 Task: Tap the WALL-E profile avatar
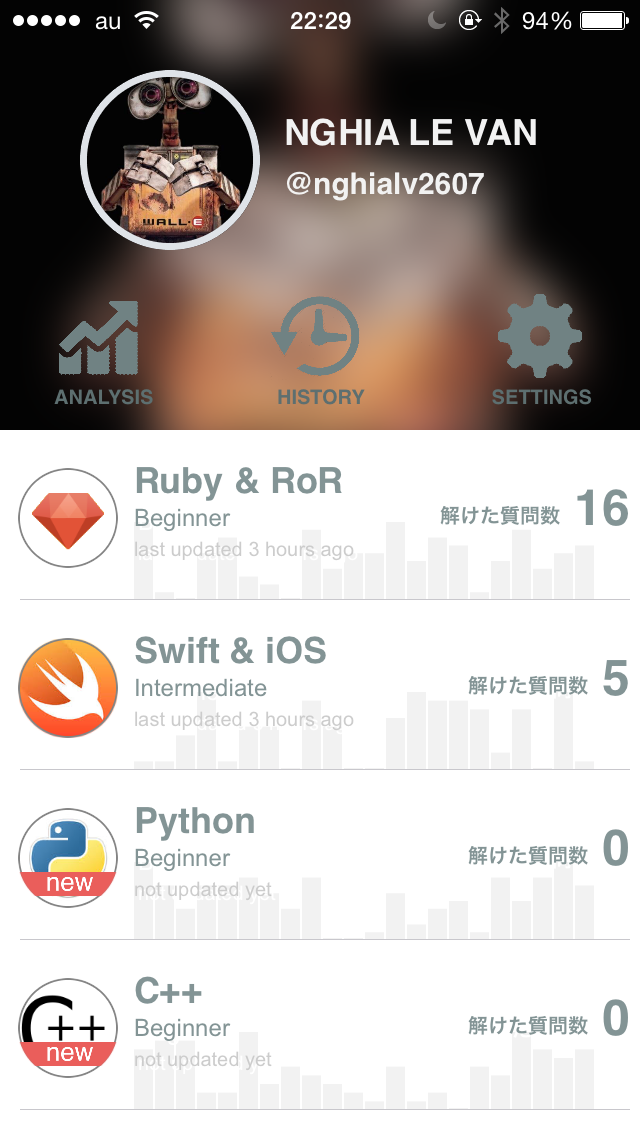tap(170, 159)
